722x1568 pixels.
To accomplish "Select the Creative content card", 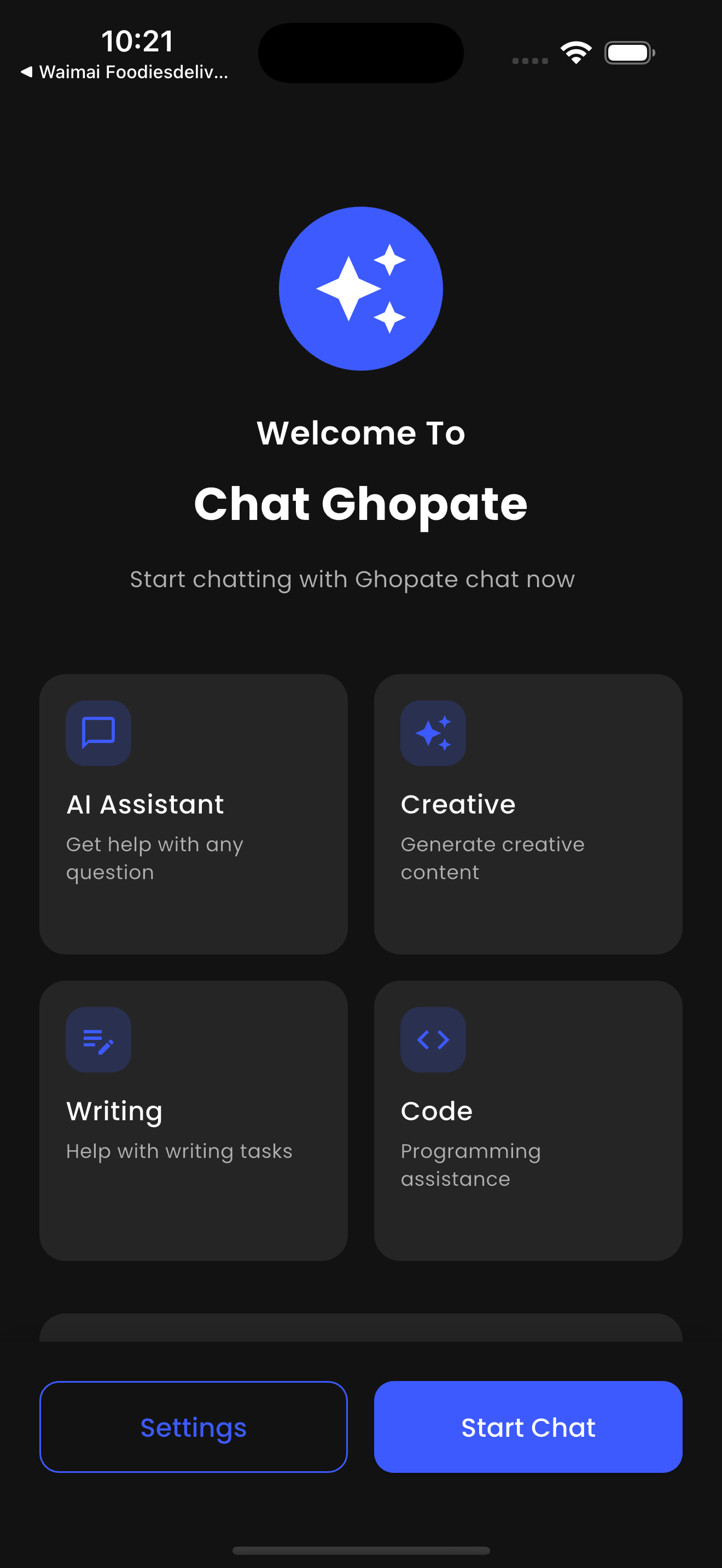I will tap(528, 813).
